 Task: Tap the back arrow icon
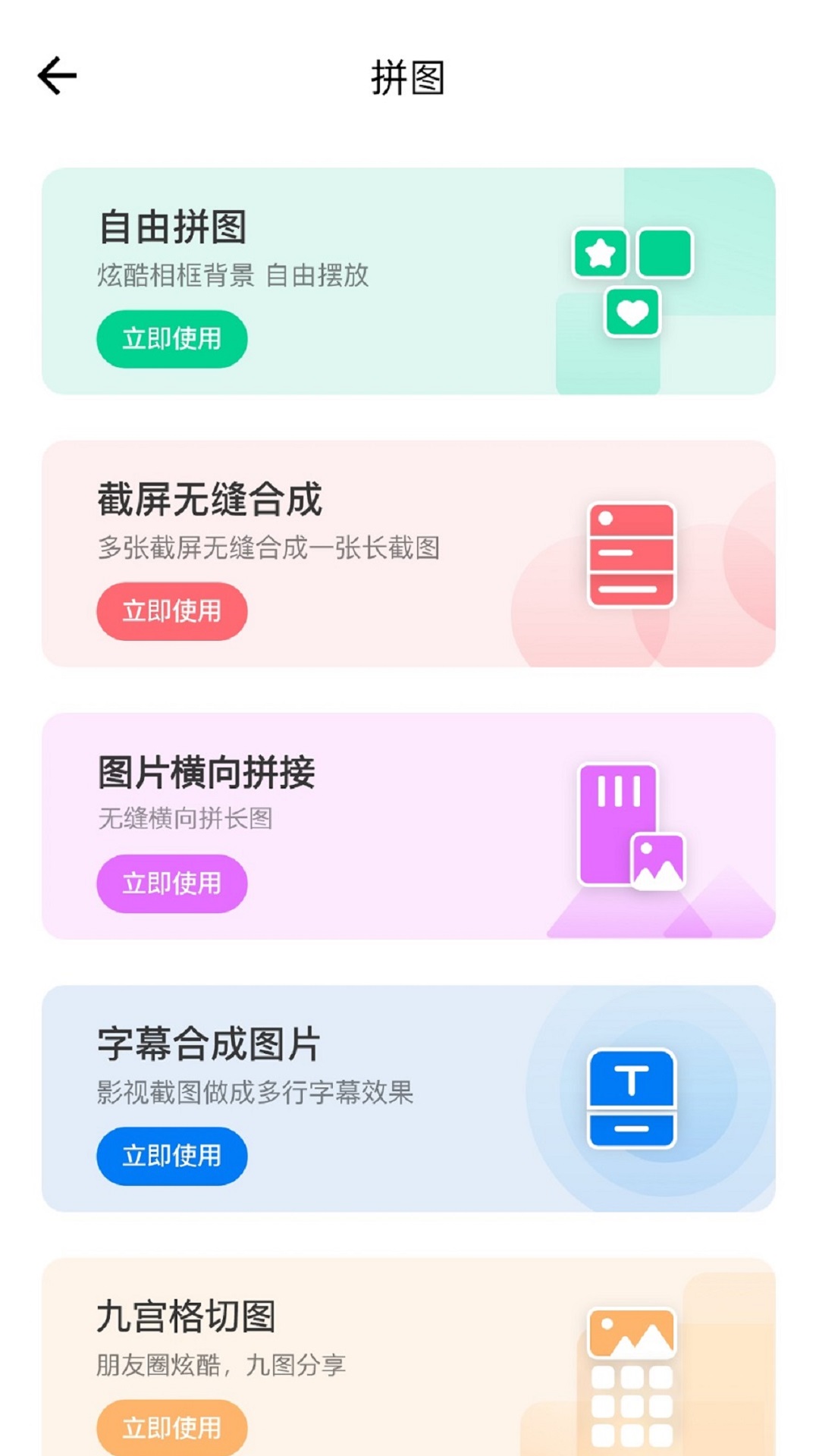click(56, 76)
